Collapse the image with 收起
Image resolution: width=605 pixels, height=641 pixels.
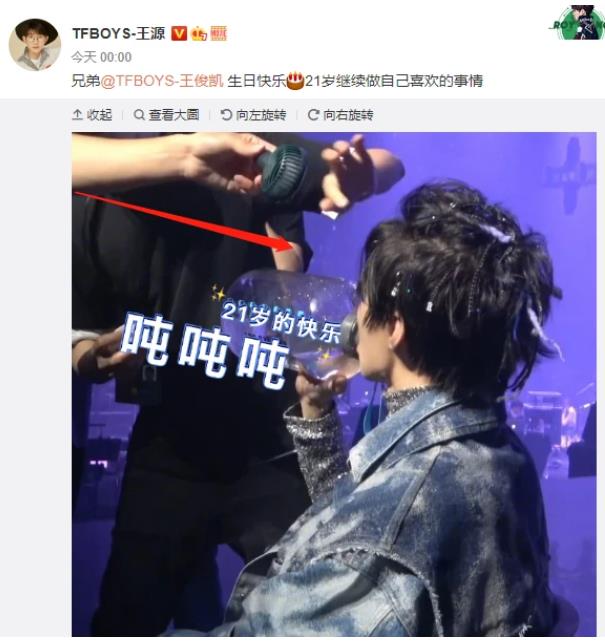[92, 115]
